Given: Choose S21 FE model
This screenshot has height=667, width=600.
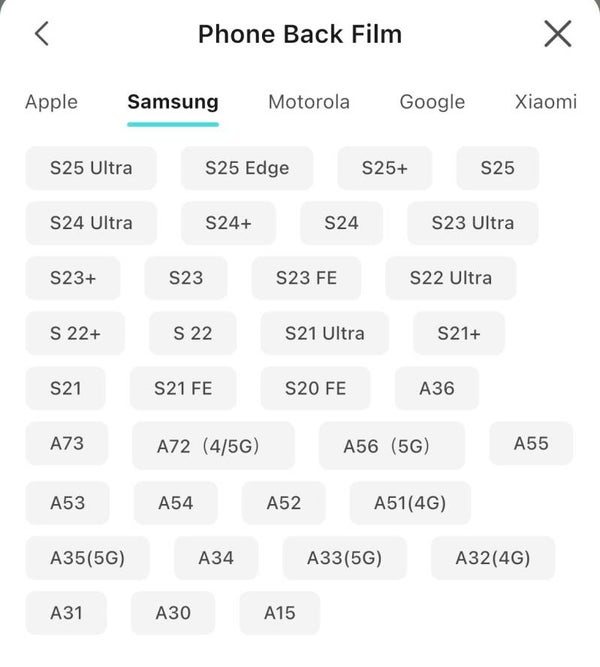Looking at the screenshot, I should click(183, 388).
